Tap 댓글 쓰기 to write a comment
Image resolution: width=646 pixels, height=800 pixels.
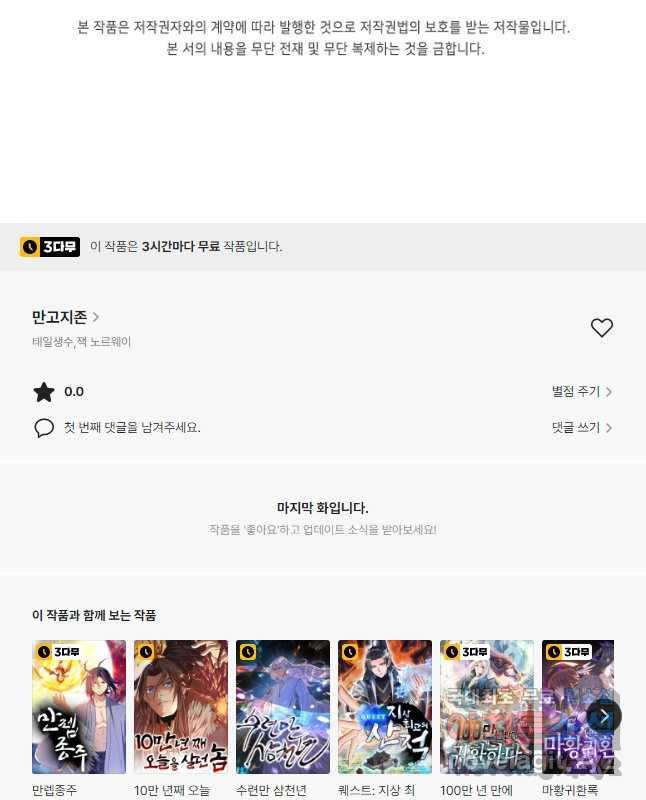[x=581, y=427]
